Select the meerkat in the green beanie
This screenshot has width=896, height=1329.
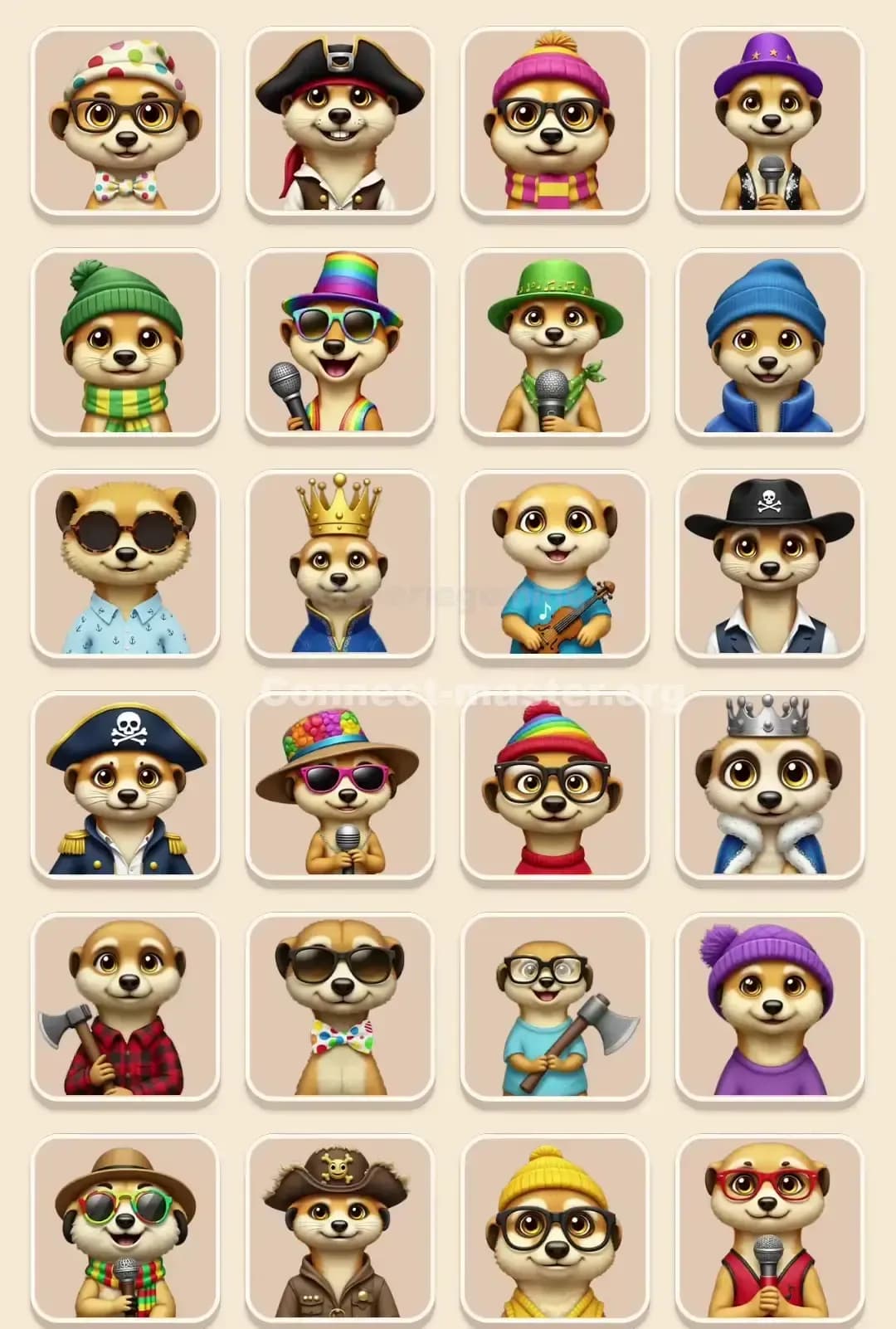click(x=124, y=343)
